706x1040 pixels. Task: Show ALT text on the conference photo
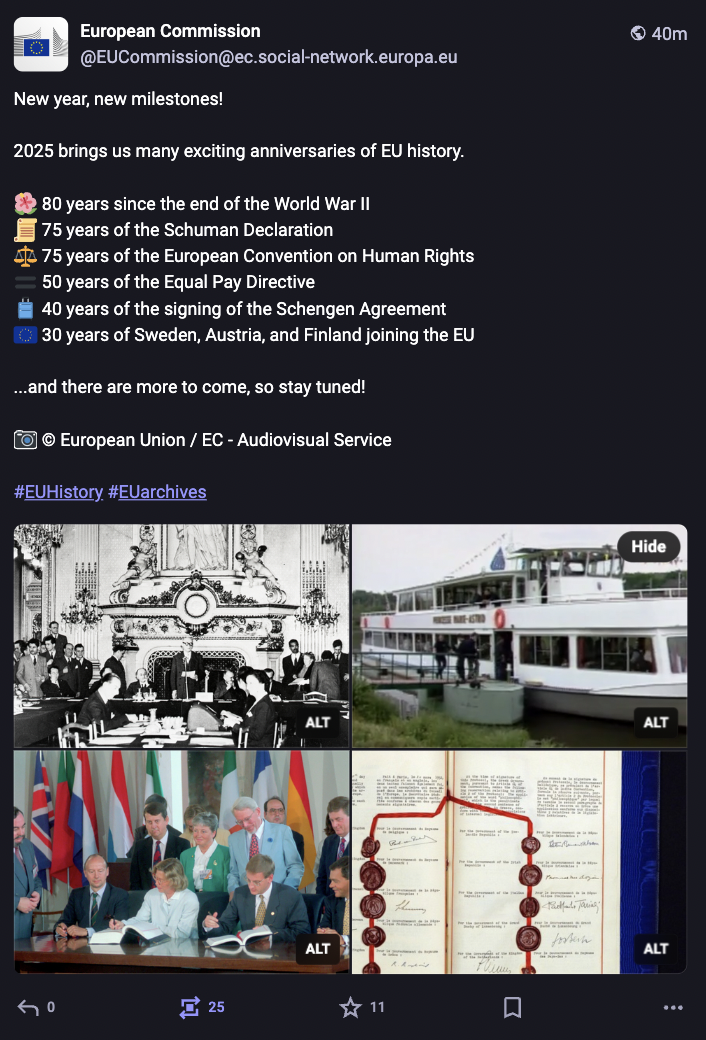318,722
